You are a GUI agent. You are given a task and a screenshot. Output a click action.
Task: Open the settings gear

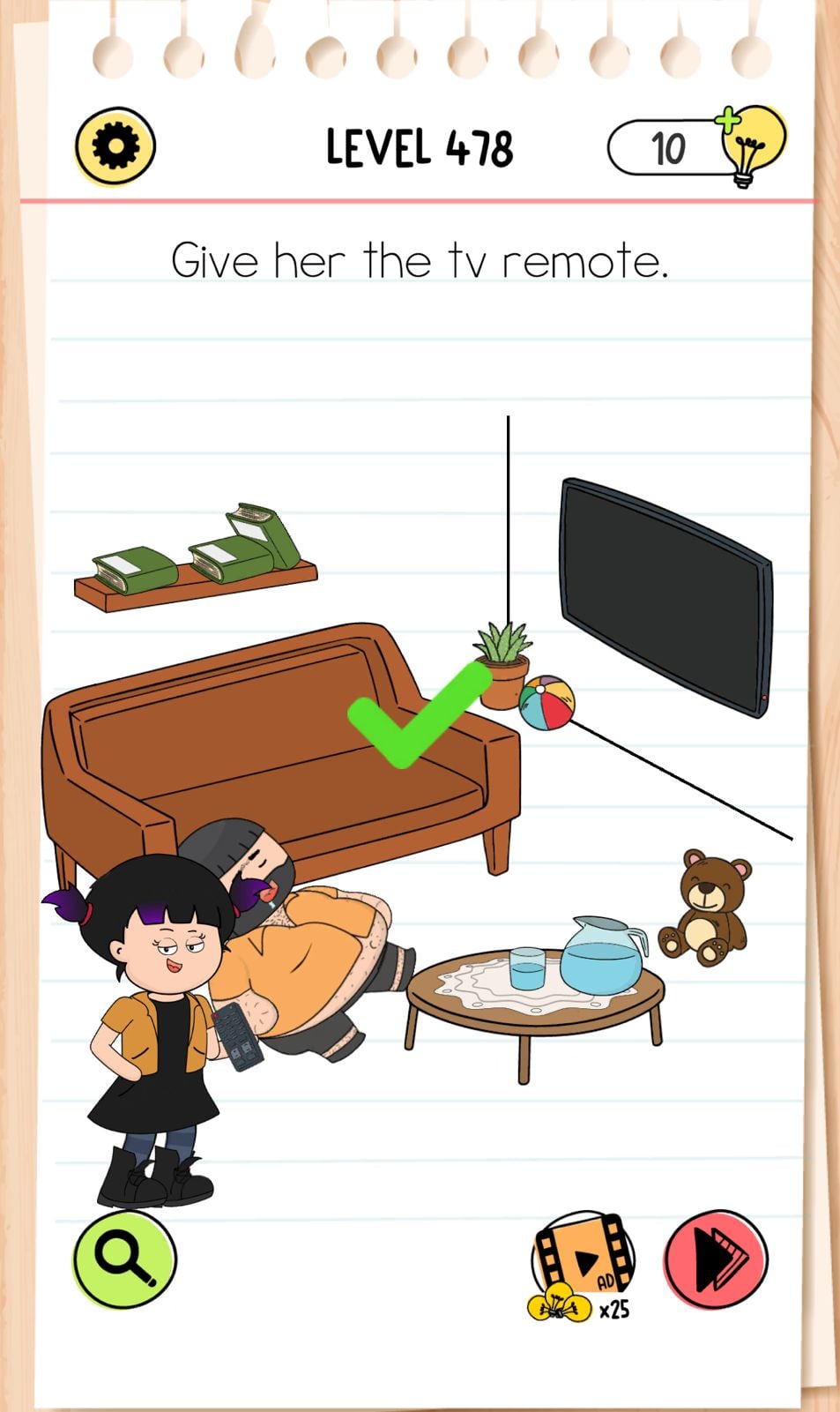coord(115,146)
